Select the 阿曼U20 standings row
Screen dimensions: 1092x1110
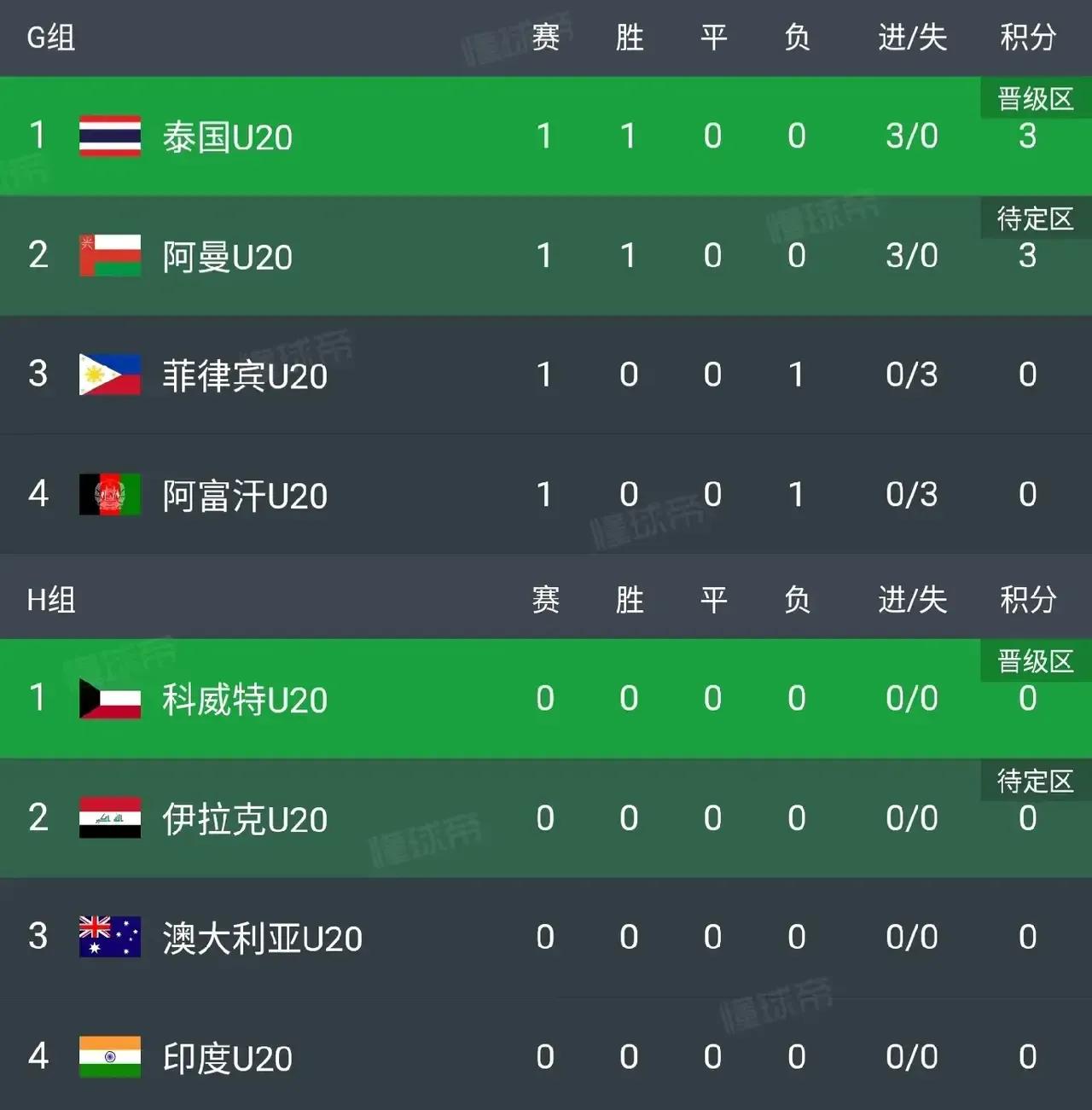click(x=546, y=255)
